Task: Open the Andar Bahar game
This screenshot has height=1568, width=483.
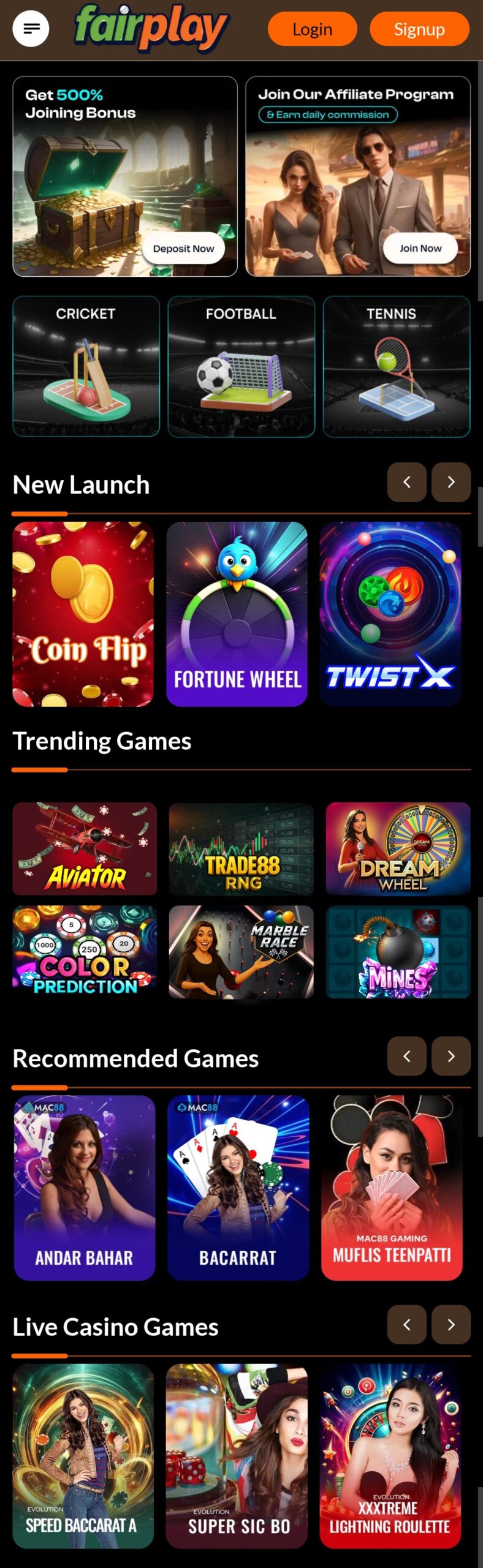Action: (85, 1188)
